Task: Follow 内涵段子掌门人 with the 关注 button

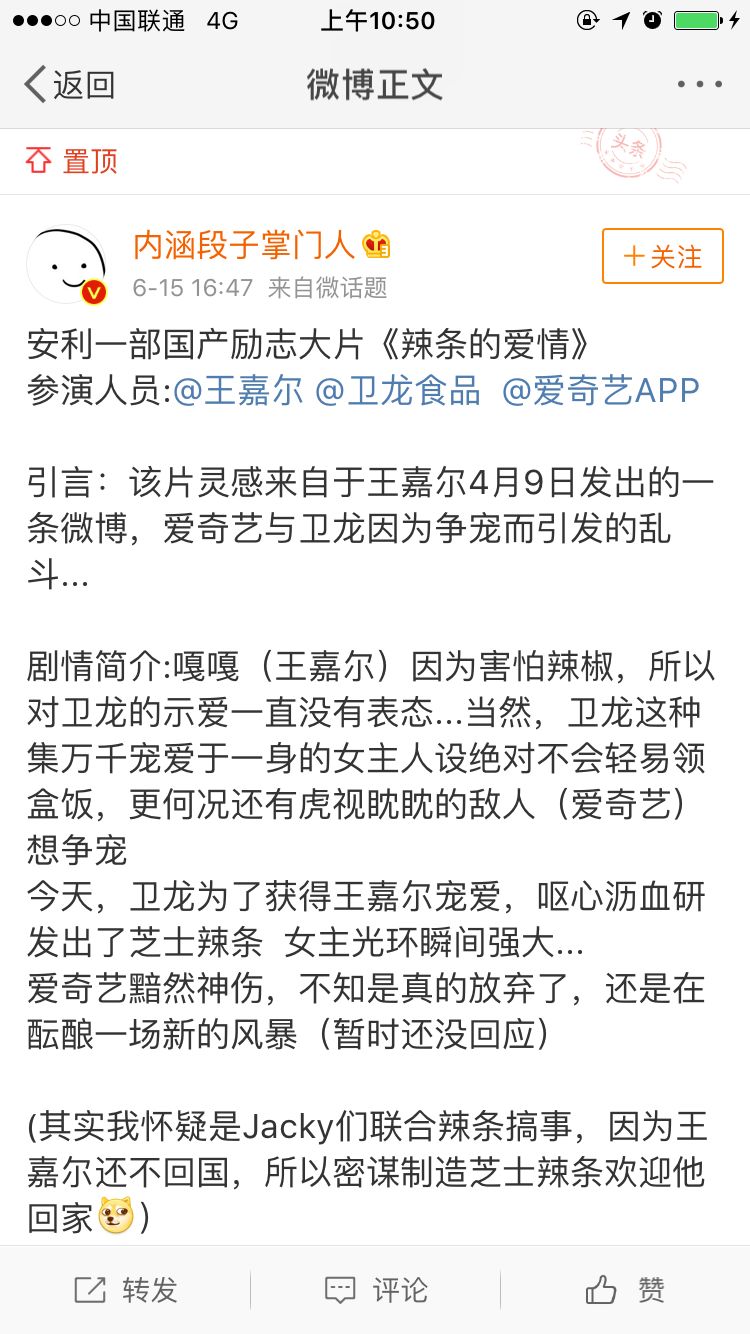Action: (x=662, y=257)
